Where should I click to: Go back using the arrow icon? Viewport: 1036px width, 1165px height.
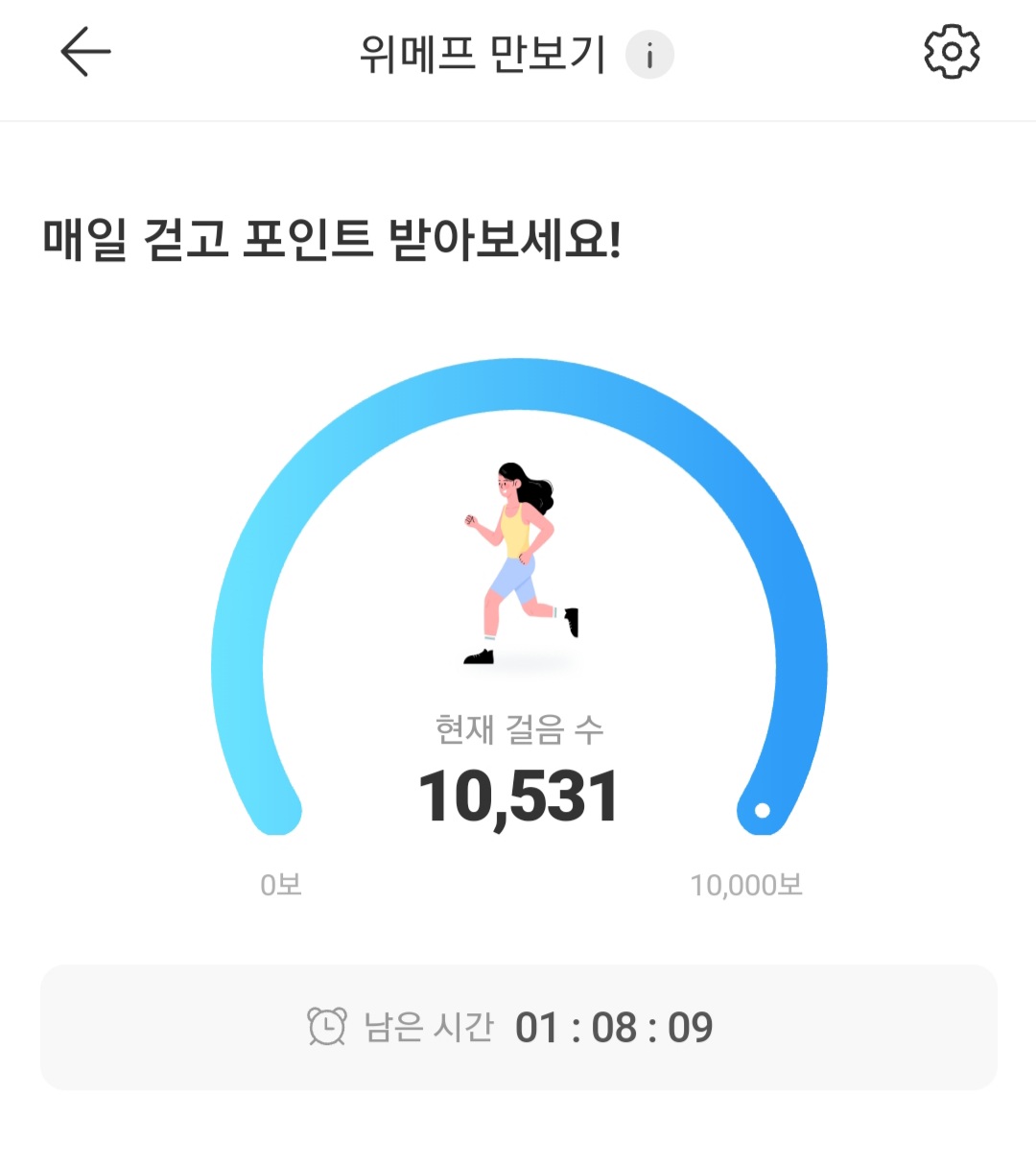coord(85,52)
